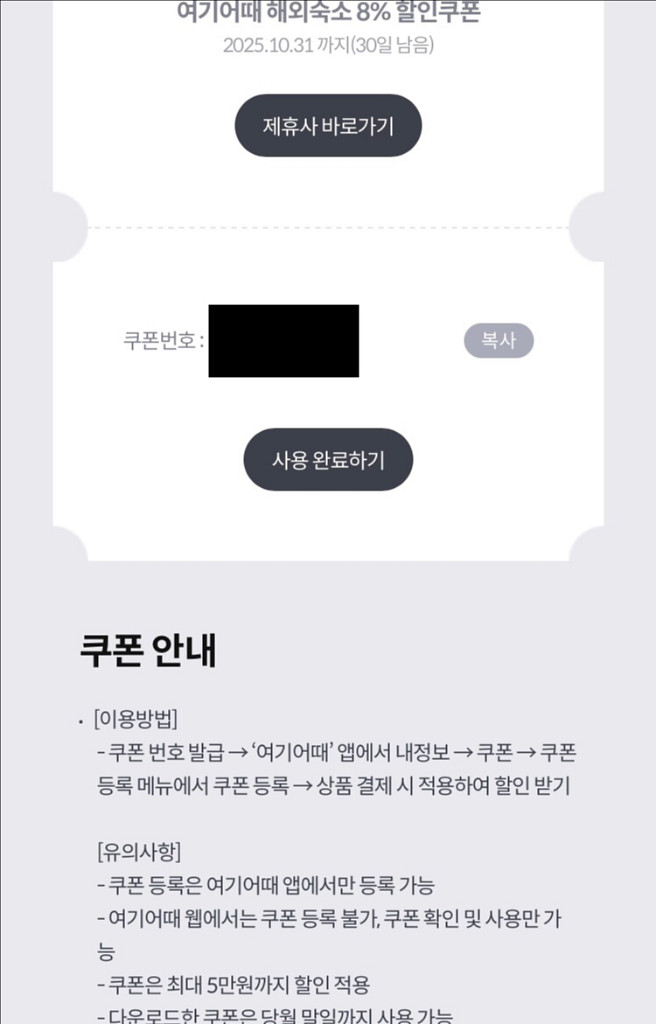This screenshot has height=1024, width=656.
Task: Tap 사용 완료하기 to mark coupon used
Action: 328,460
